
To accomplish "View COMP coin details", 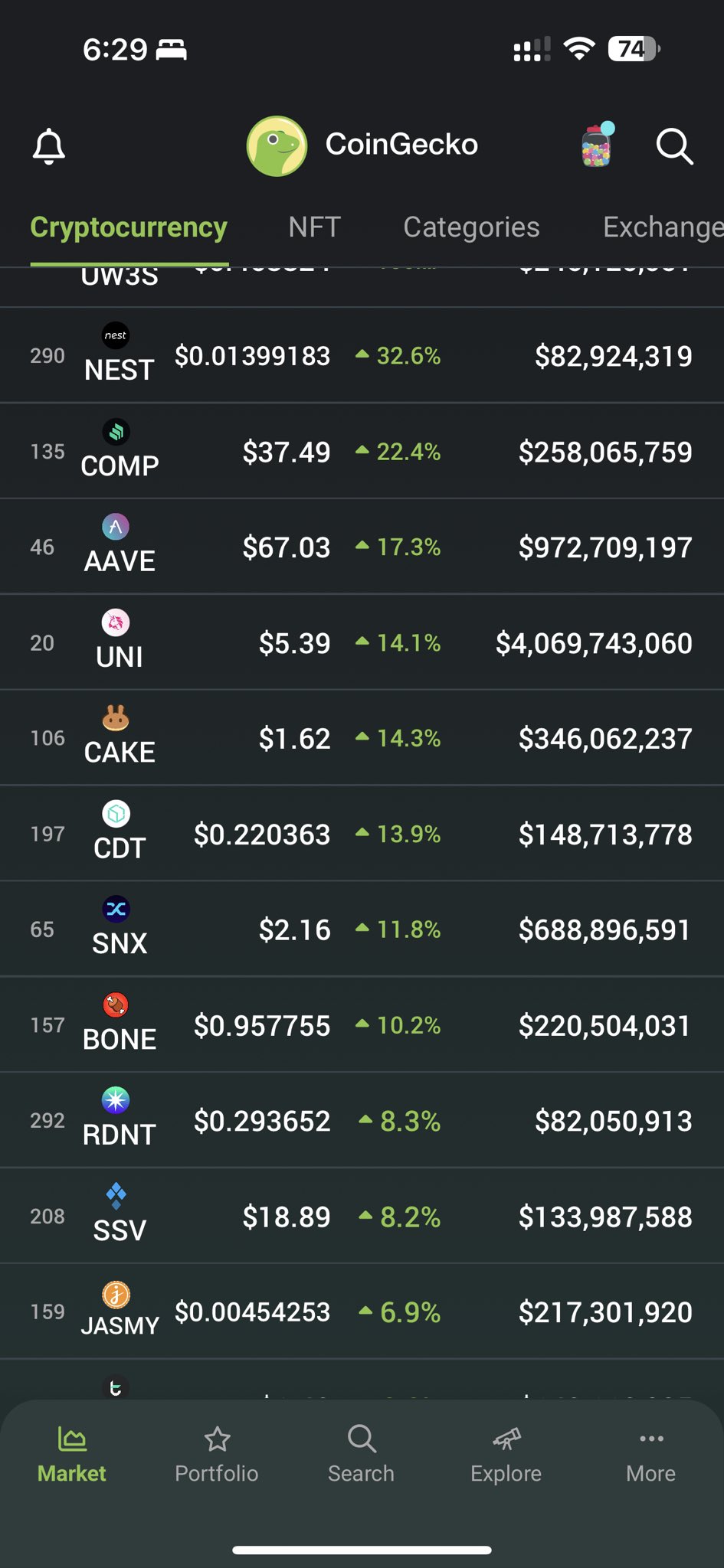I will point(362,451).
